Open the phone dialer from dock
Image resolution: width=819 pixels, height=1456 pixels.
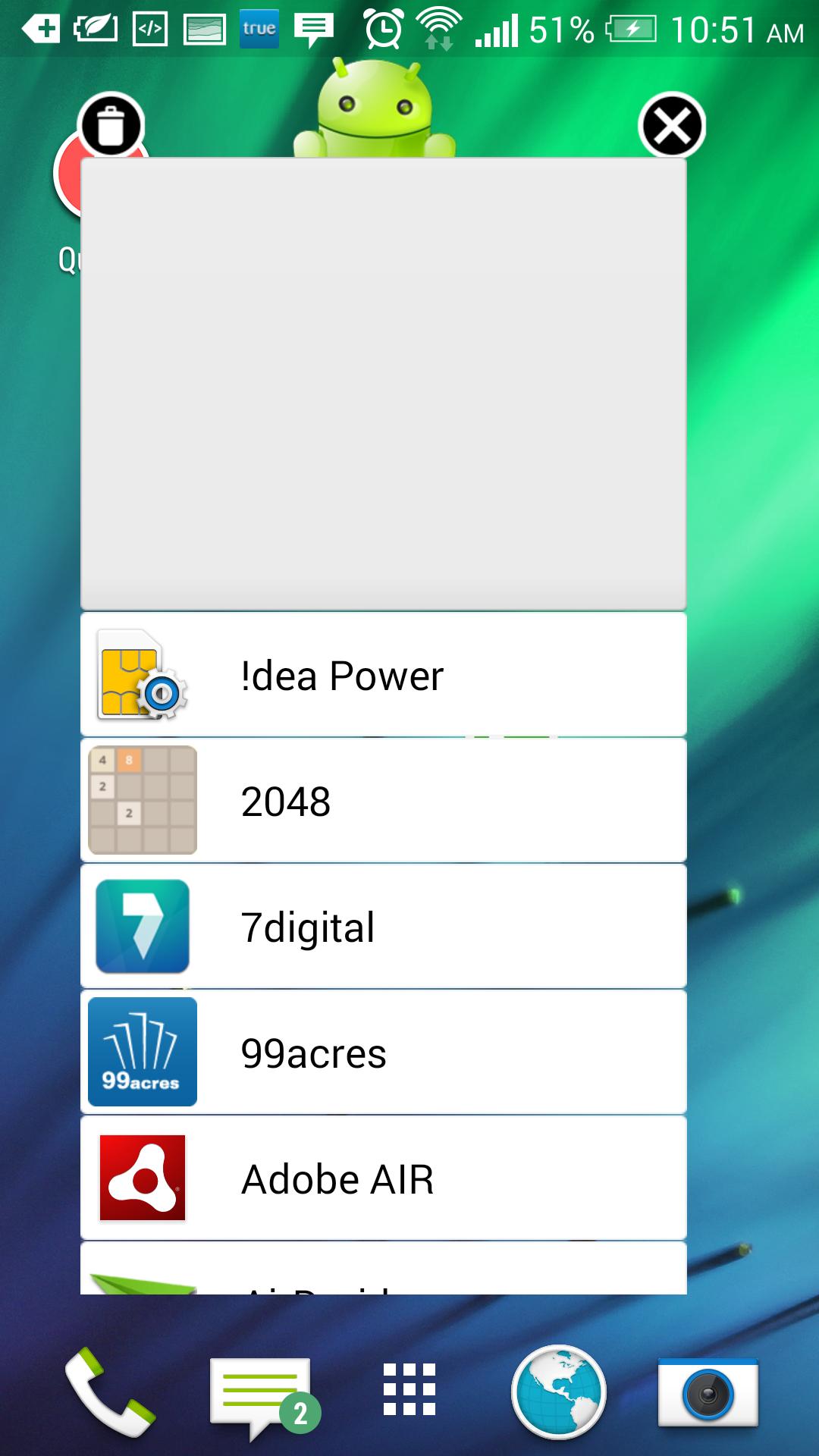110,1392
